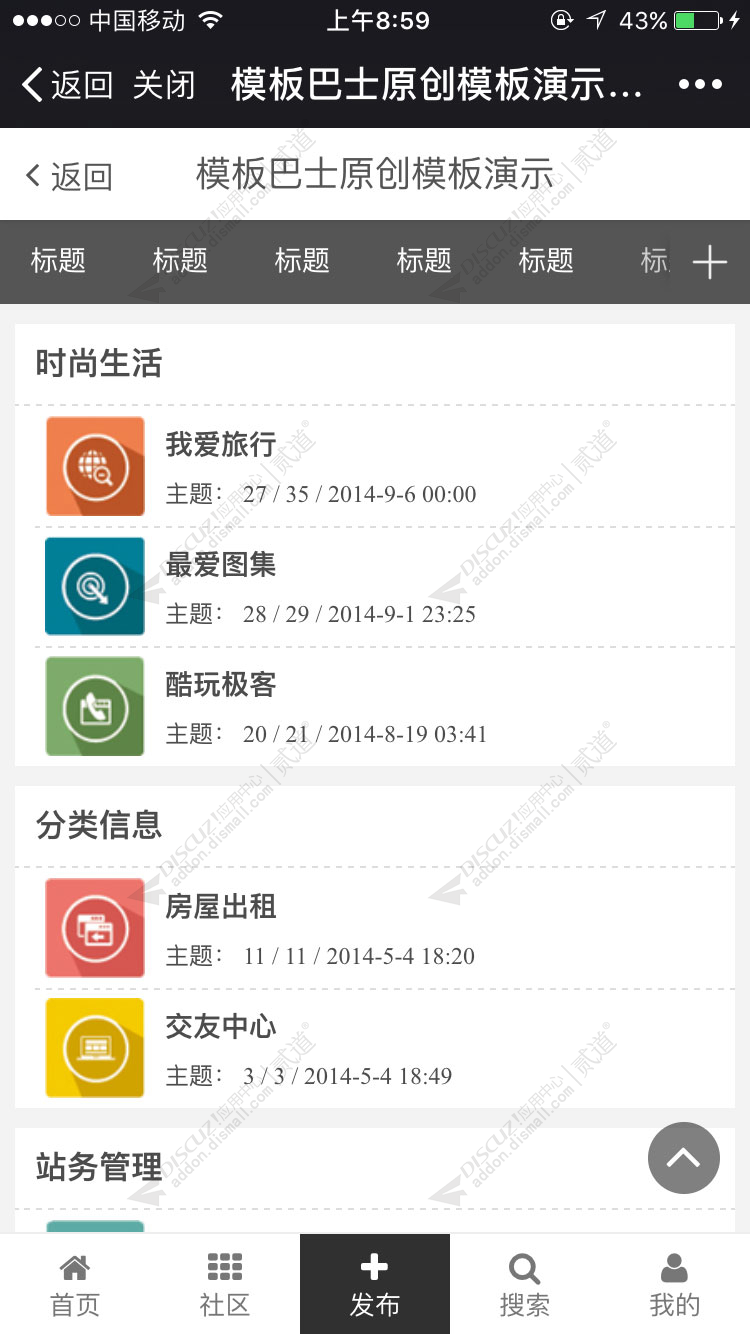
Task: Tap the plus icon in the title bar
Action: [x=709, y=262]
